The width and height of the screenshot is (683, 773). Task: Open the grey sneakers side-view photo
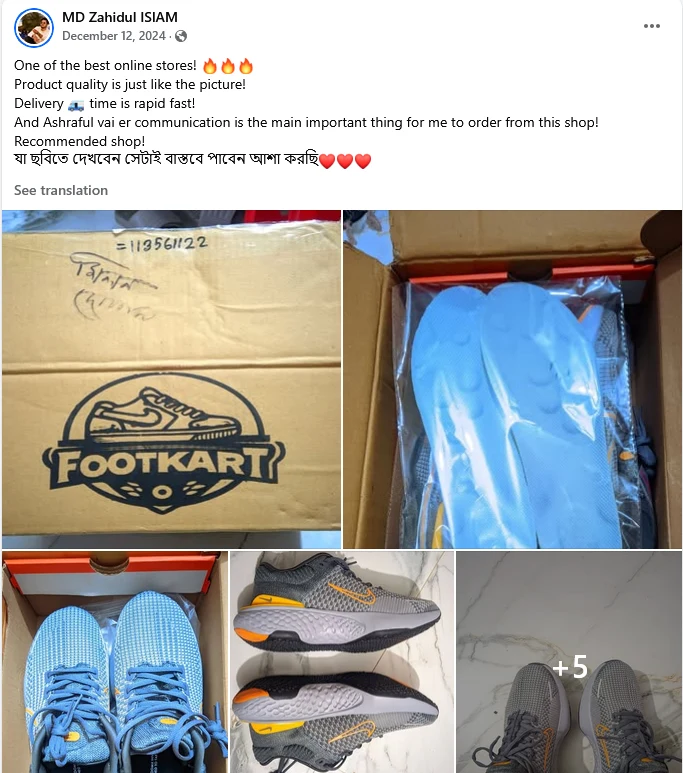[x=342, y=662]
